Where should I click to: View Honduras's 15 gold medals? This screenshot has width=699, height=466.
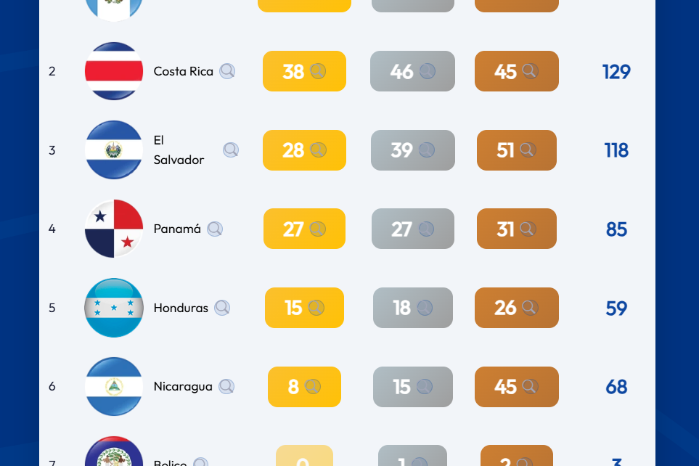(304, 308)
